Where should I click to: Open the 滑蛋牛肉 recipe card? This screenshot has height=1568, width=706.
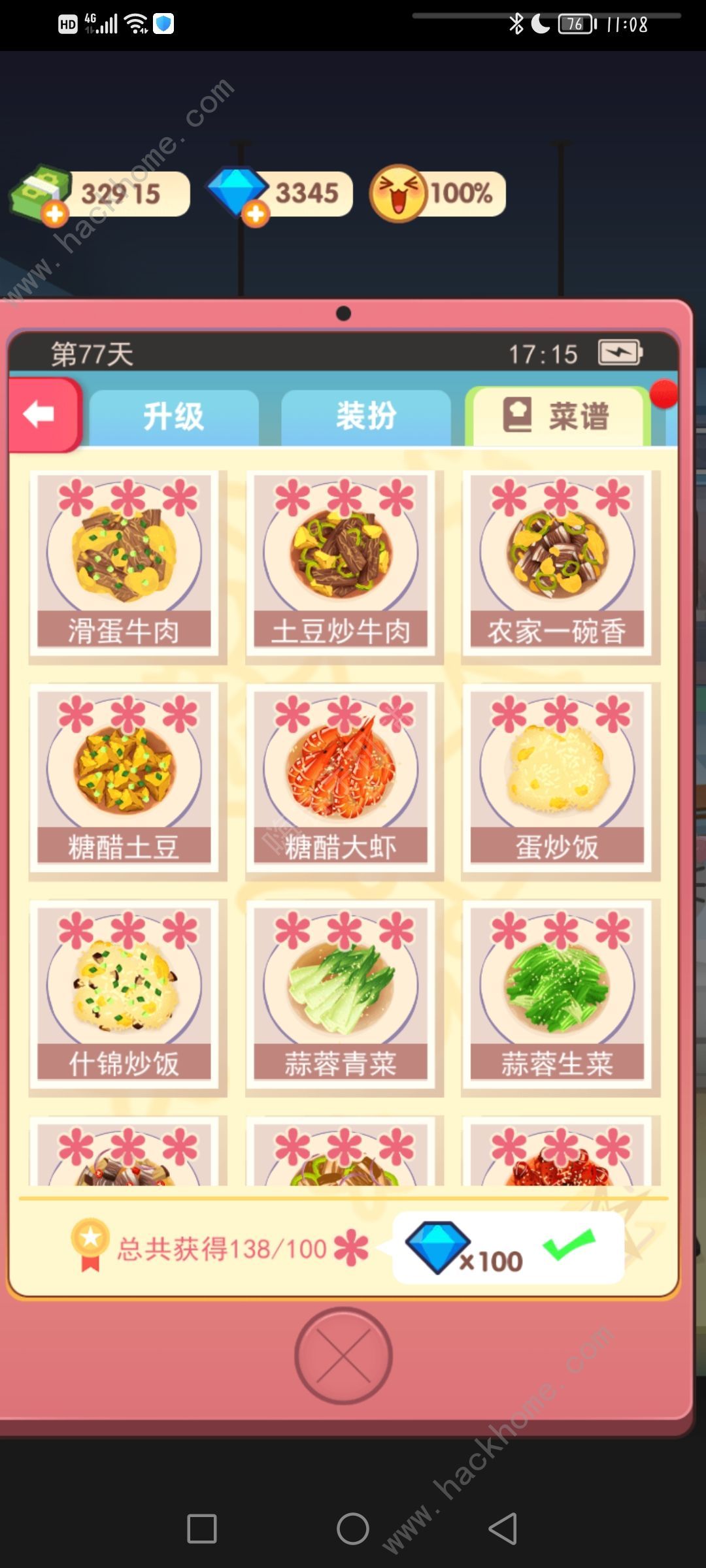coord(124,563)
